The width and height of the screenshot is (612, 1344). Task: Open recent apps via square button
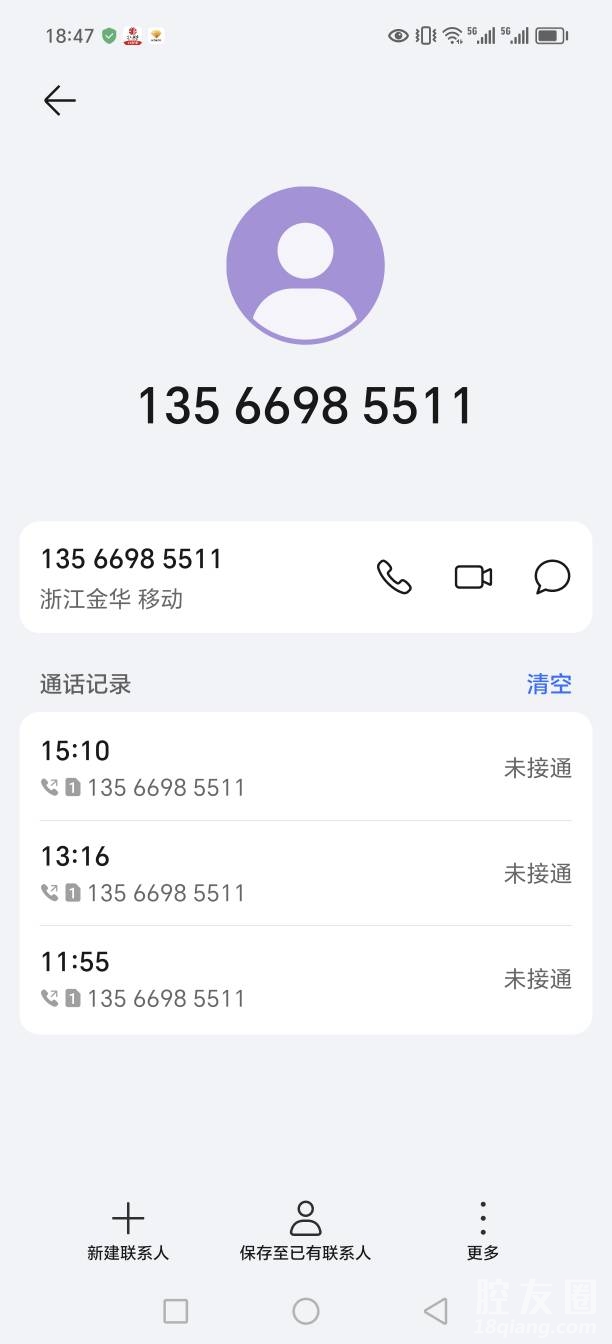[176, 1311]
